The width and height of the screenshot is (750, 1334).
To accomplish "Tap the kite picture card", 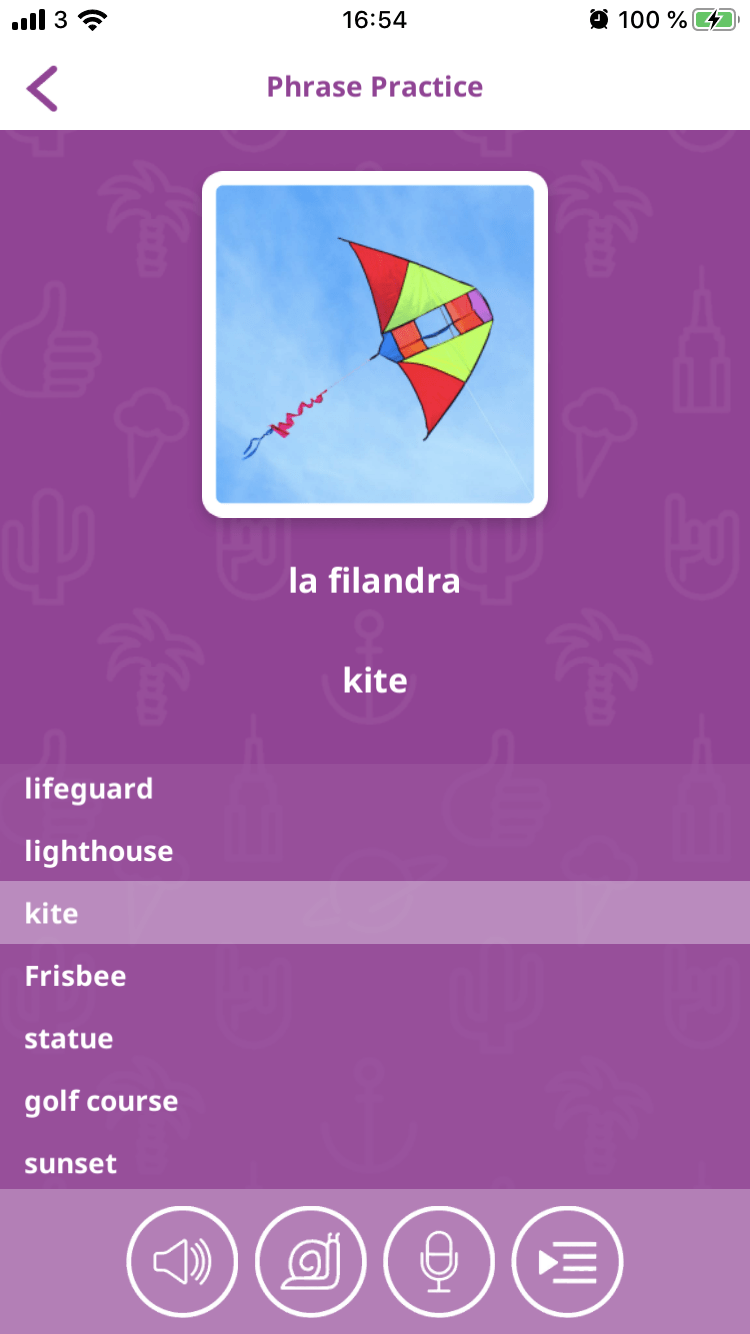I will click(375, 345).
